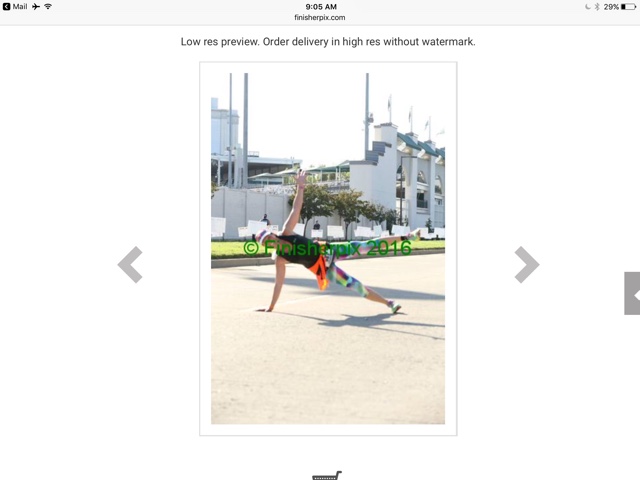Go to the previous photo
Image resolution: width=640 pixels, height=480 pixels.
pyautogui.click(x=130, y=265)
